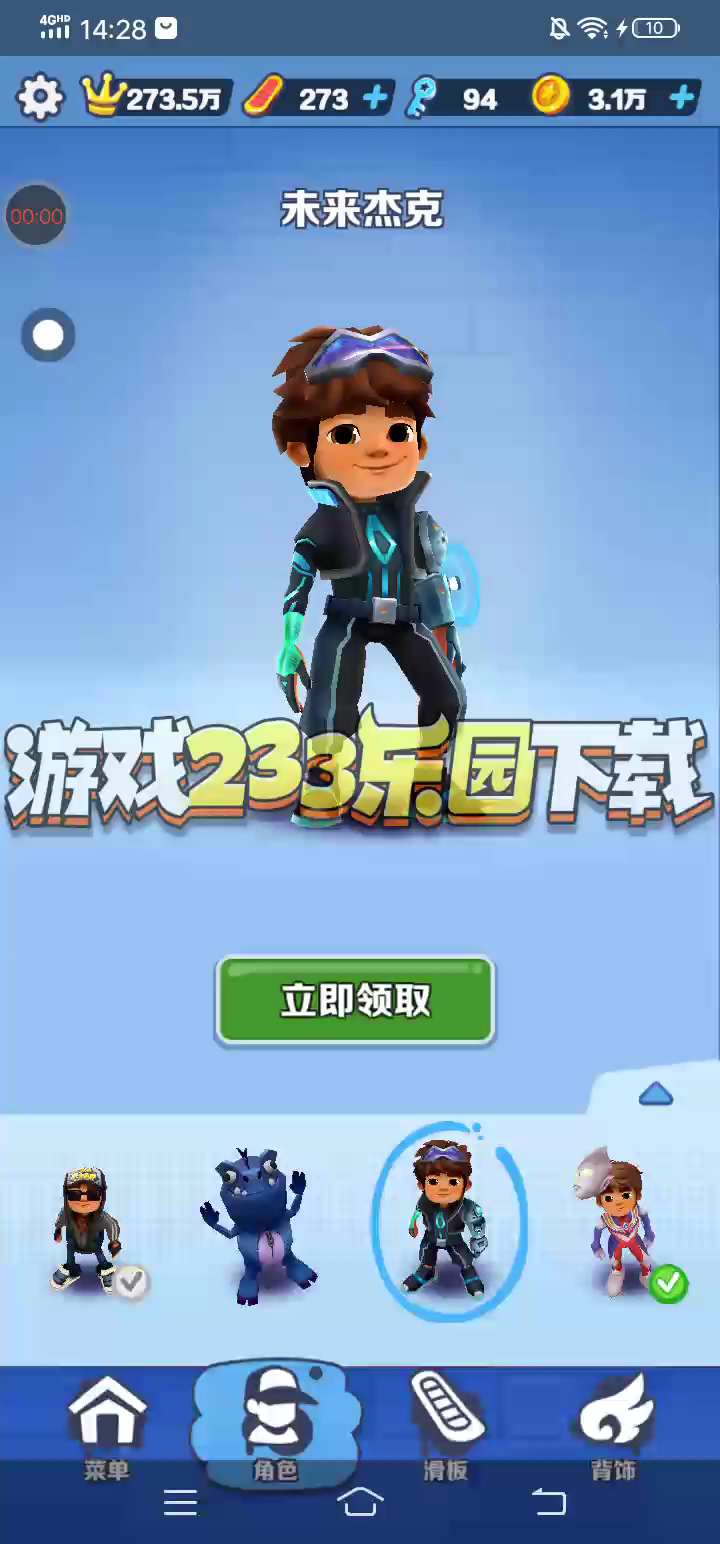720x1544 pixels.
Task: Tap the 立即领取 claim button
Action: point(355,1001)
